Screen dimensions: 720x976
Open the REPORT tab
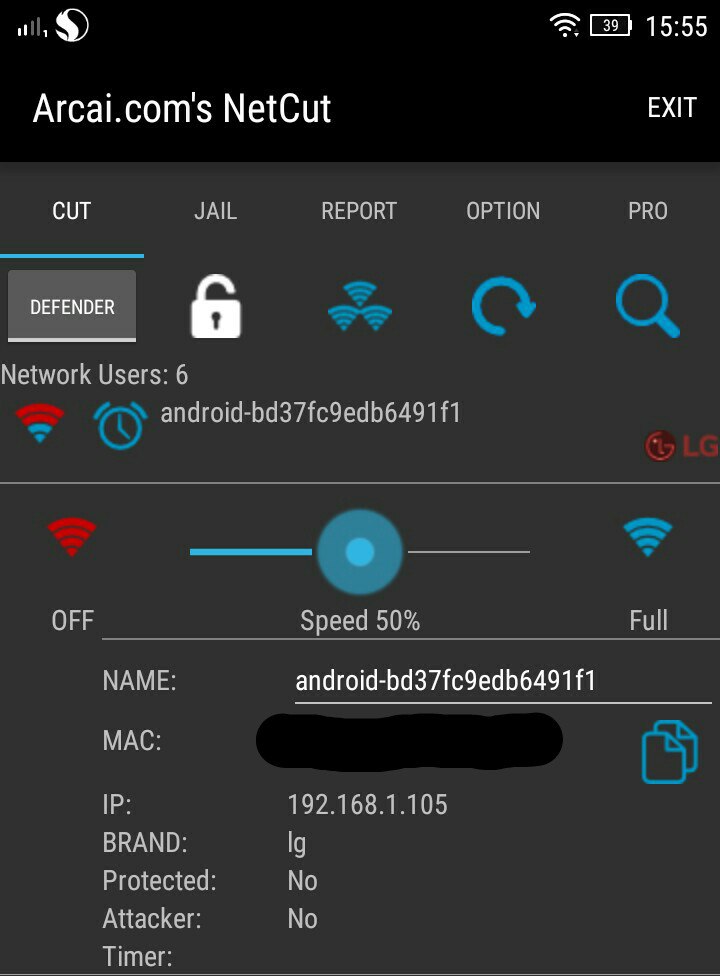tap(359, 211)
